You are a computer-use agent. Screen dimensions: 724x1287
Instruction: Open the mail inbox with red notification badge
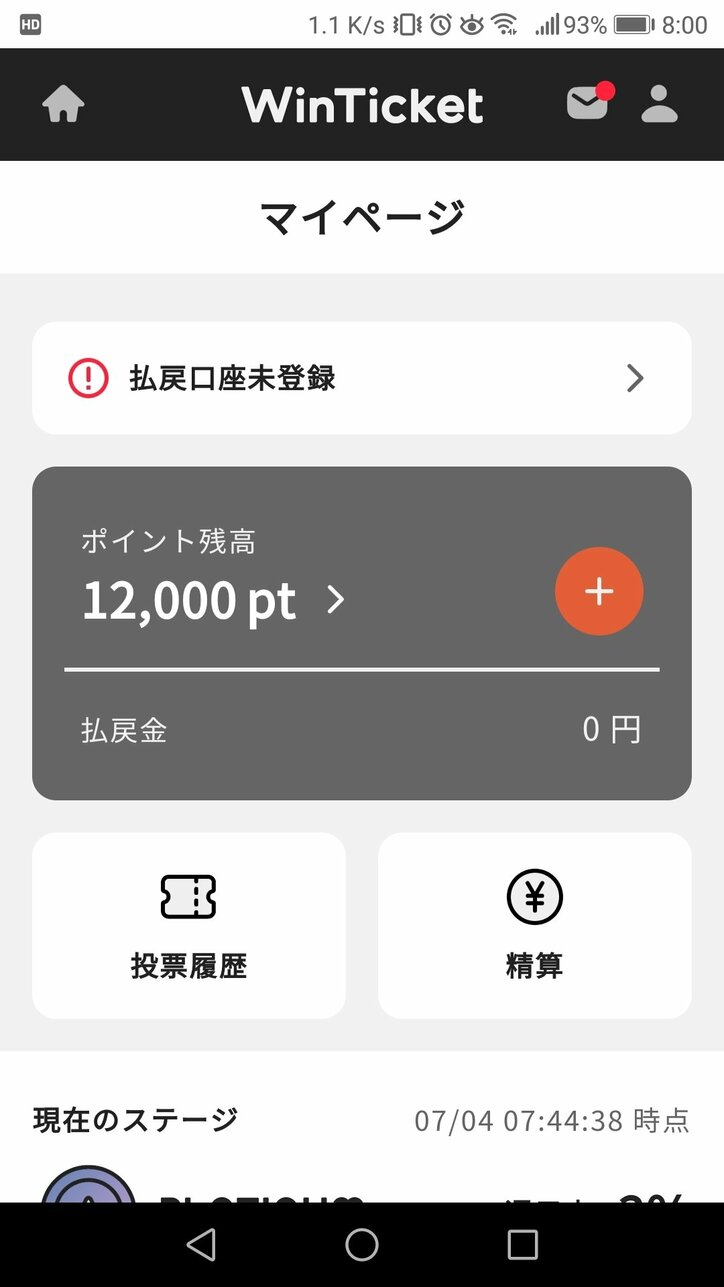[x=586, y=103]
